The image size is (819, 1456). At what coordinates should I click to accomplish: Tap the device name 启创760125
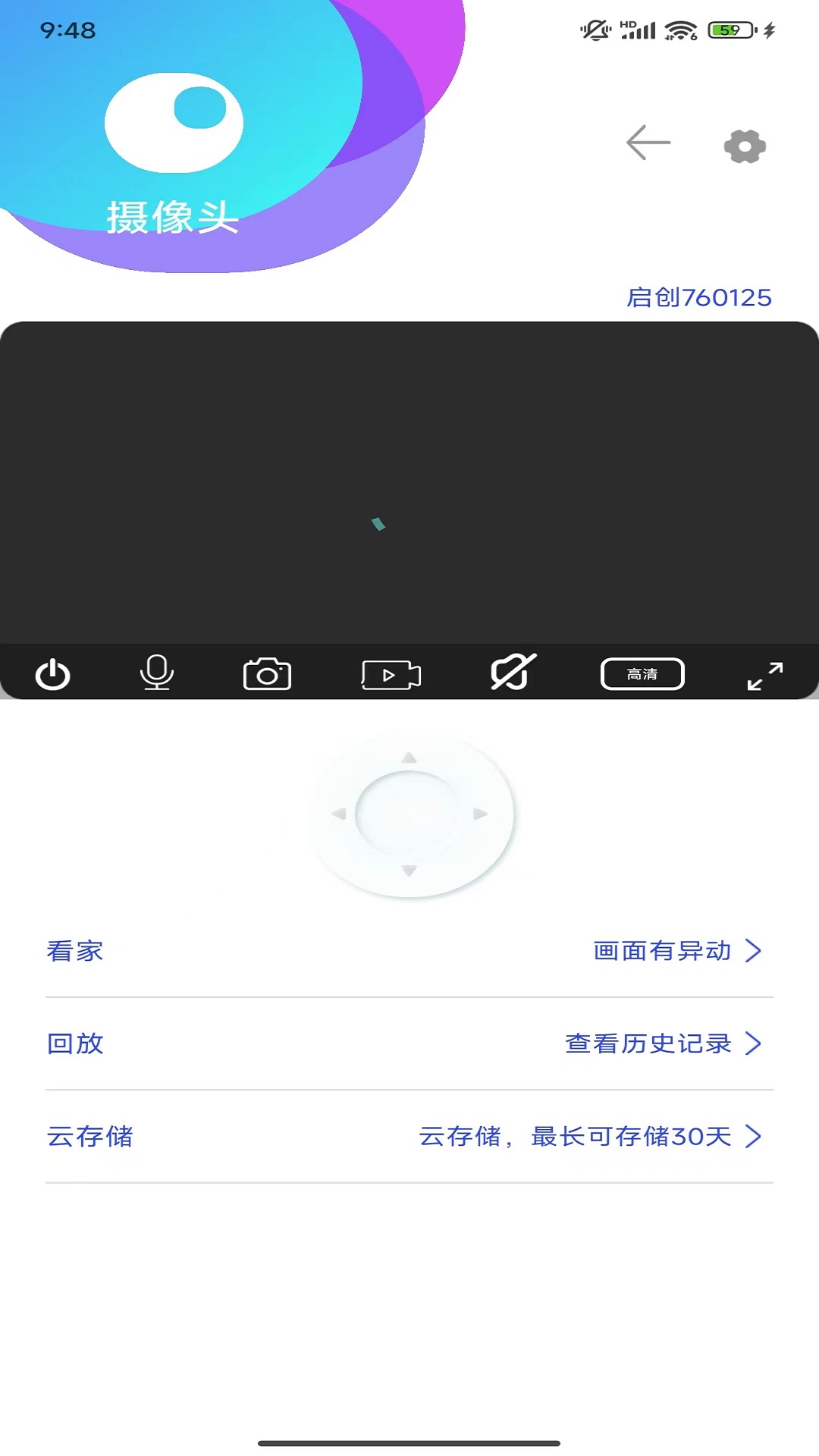point(699,297)
